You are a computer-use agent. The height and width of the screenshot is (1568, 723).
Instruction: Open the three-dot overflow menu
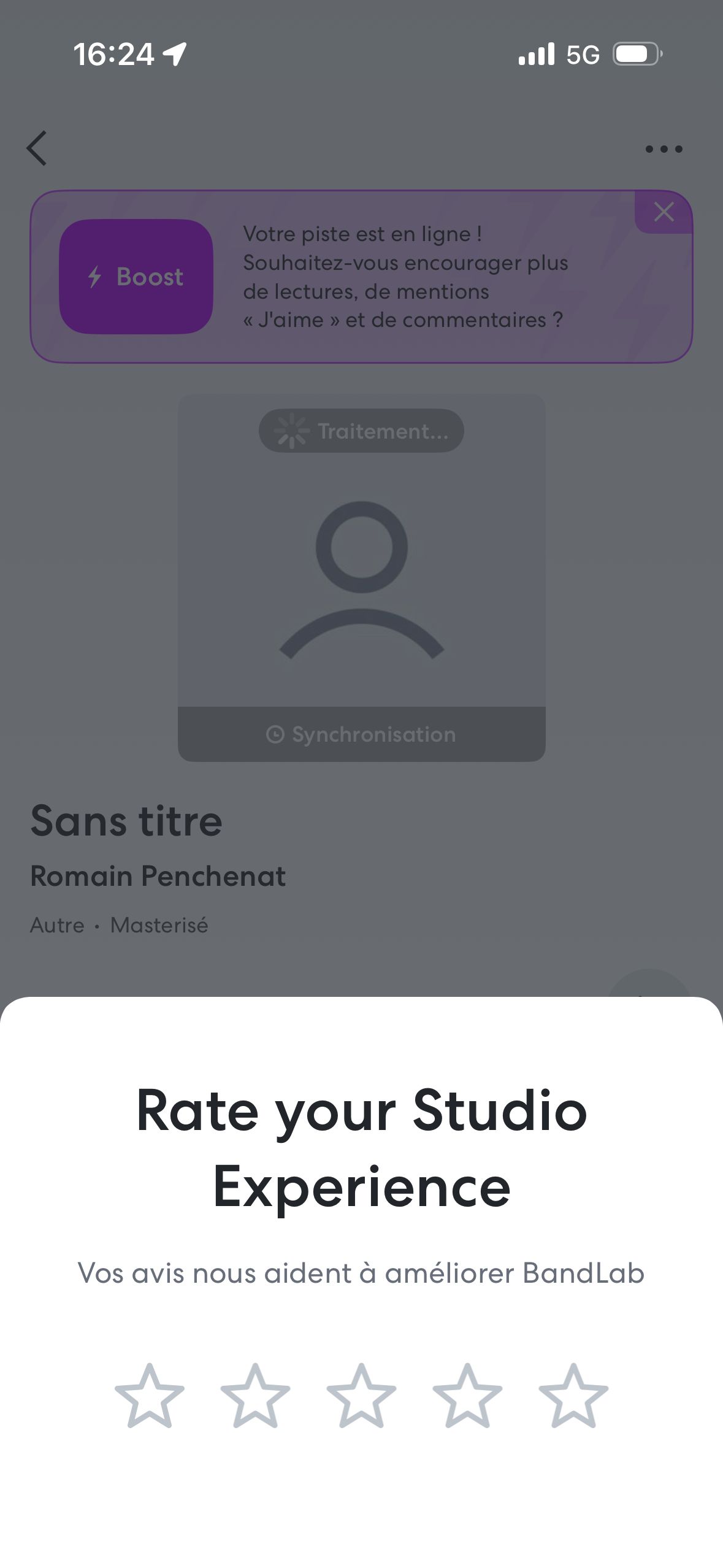pyautogui.click(x=664, y=149)
